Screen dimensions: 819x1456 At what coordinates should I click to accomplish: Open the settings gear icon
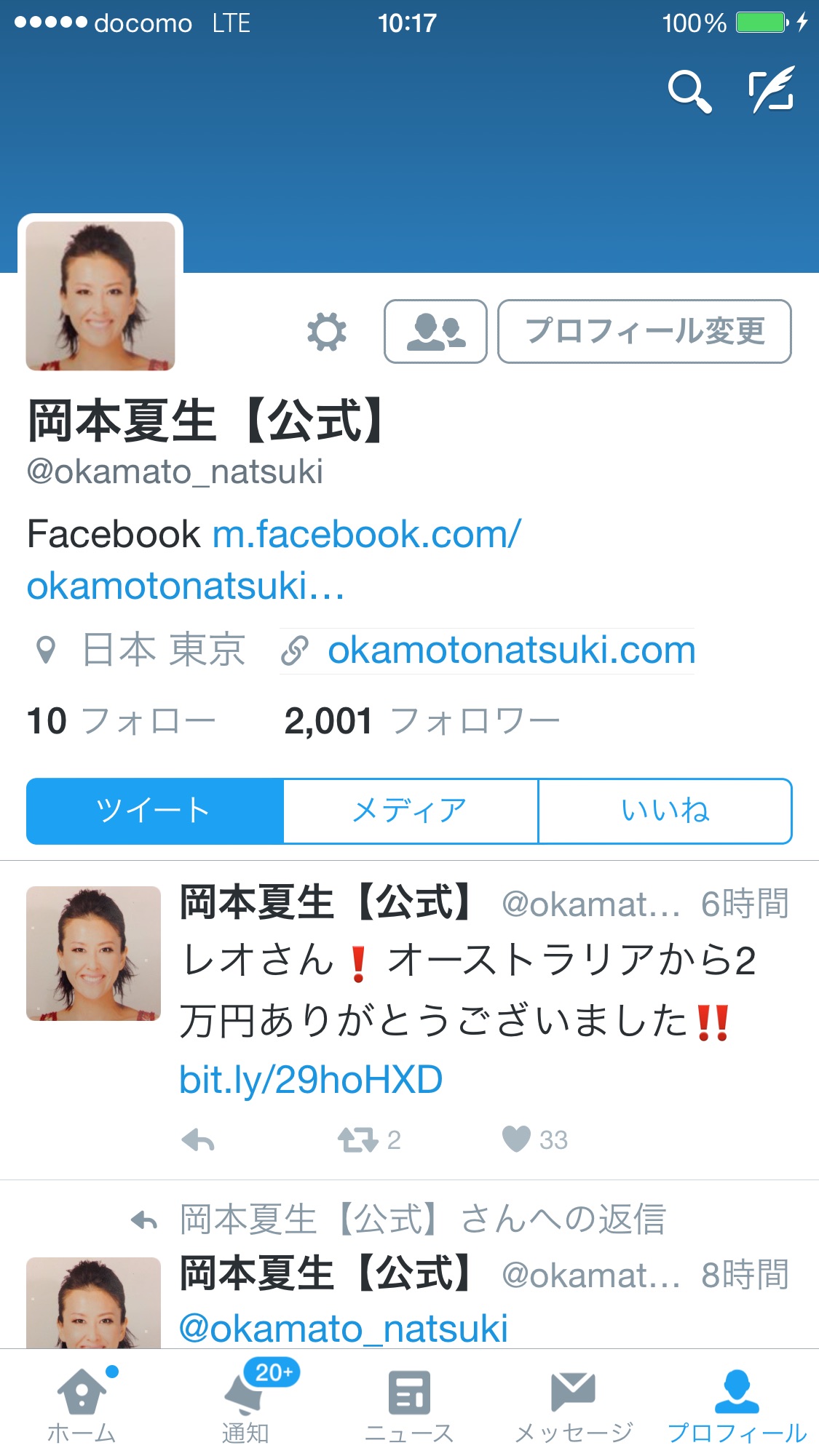coord(326,332)
